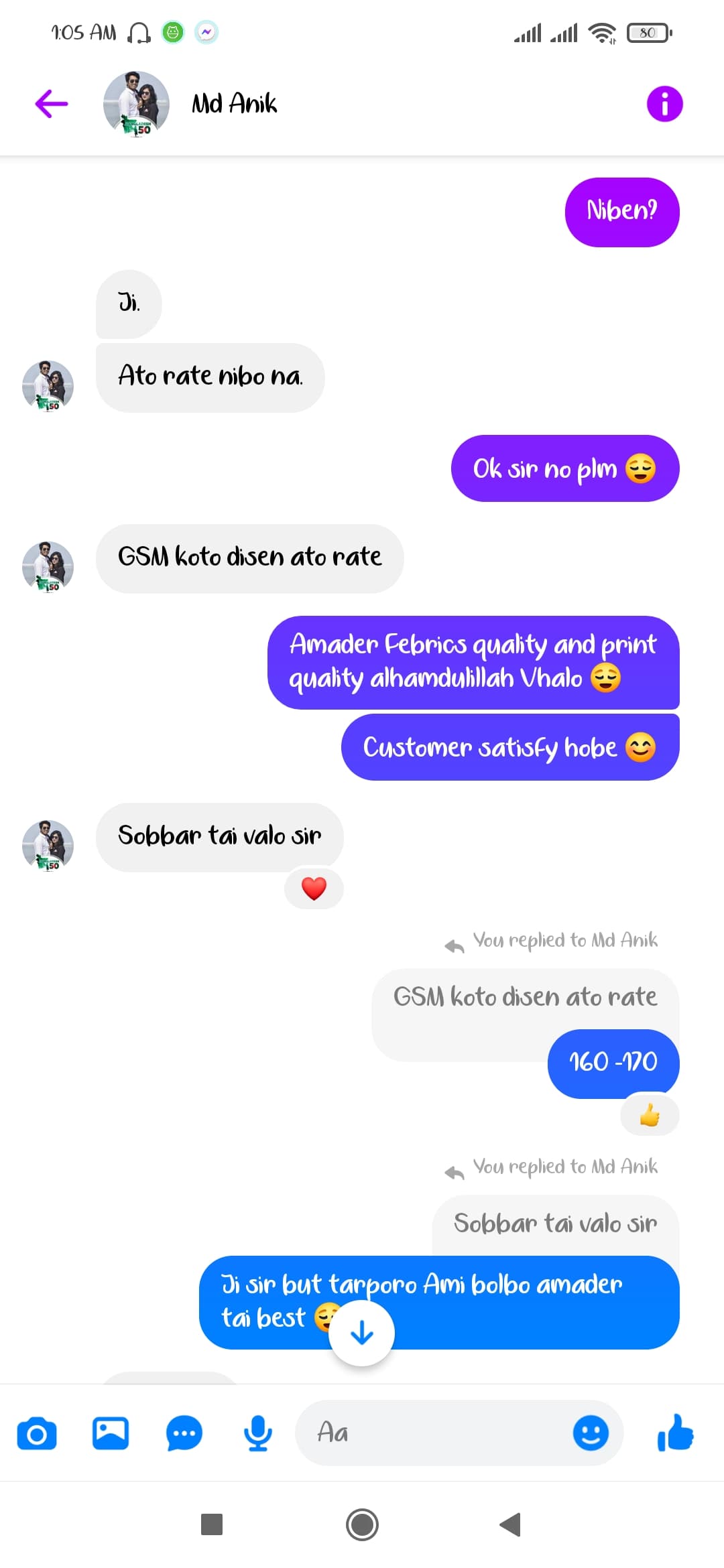Viewport: 724px width, 1568px height.
Task: View the thumbs-up reaction on '160 -170'
Action: 650,1115
